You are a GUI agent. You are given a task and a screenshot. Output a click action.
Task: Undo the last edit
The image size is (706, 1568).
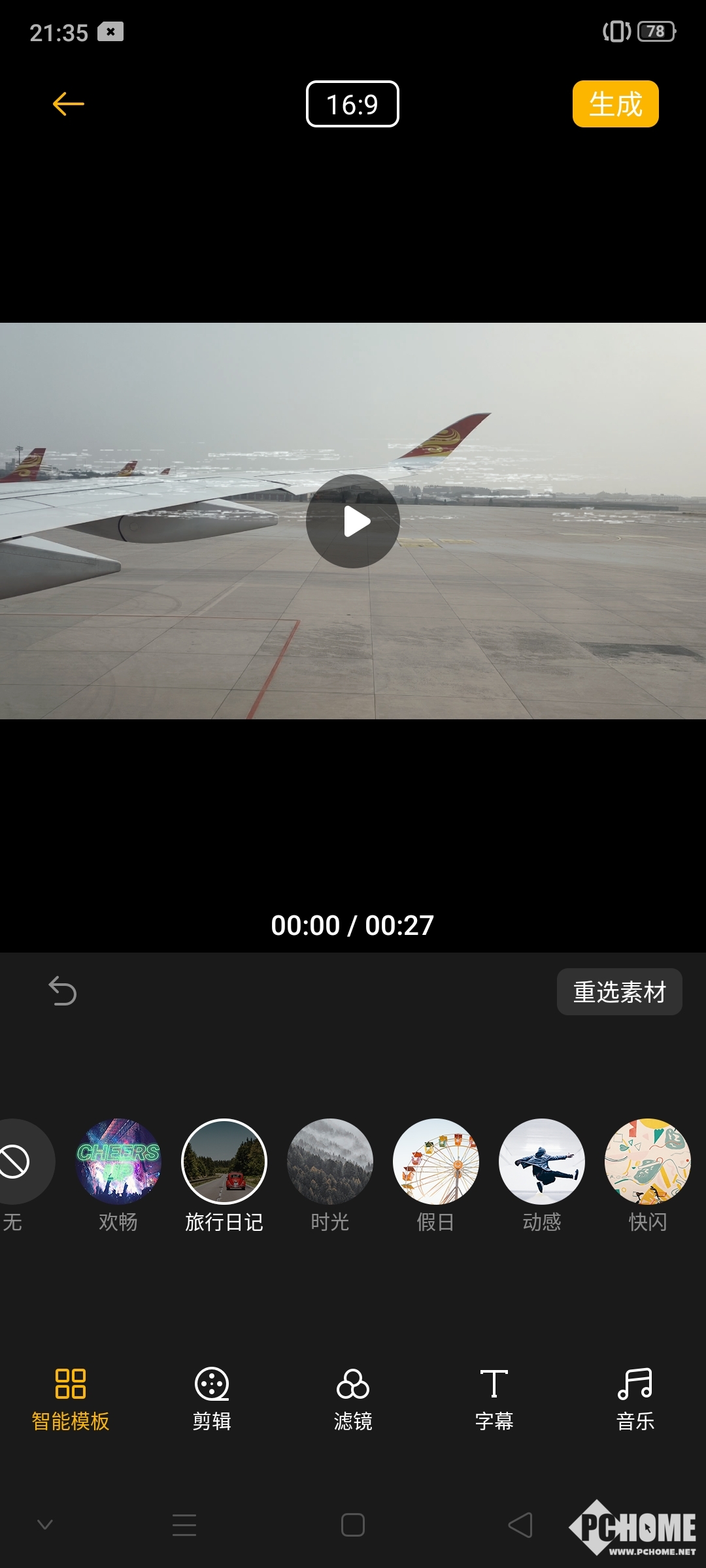coord(63,991)
